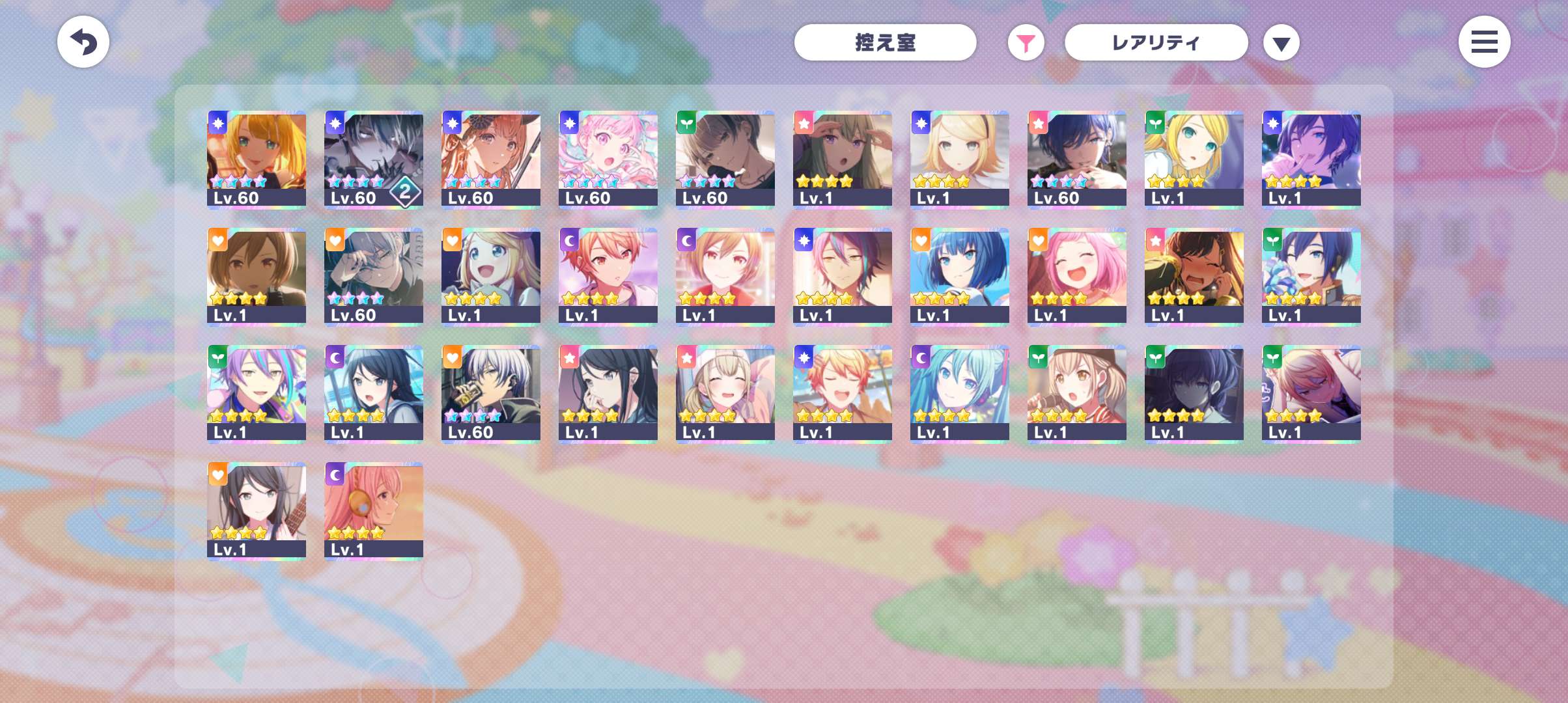Image resolution: width=1568 pixels, height=703 pixels.
Task: Open the レアリティ sort dropdown
Action: (x=1156, y=43)
